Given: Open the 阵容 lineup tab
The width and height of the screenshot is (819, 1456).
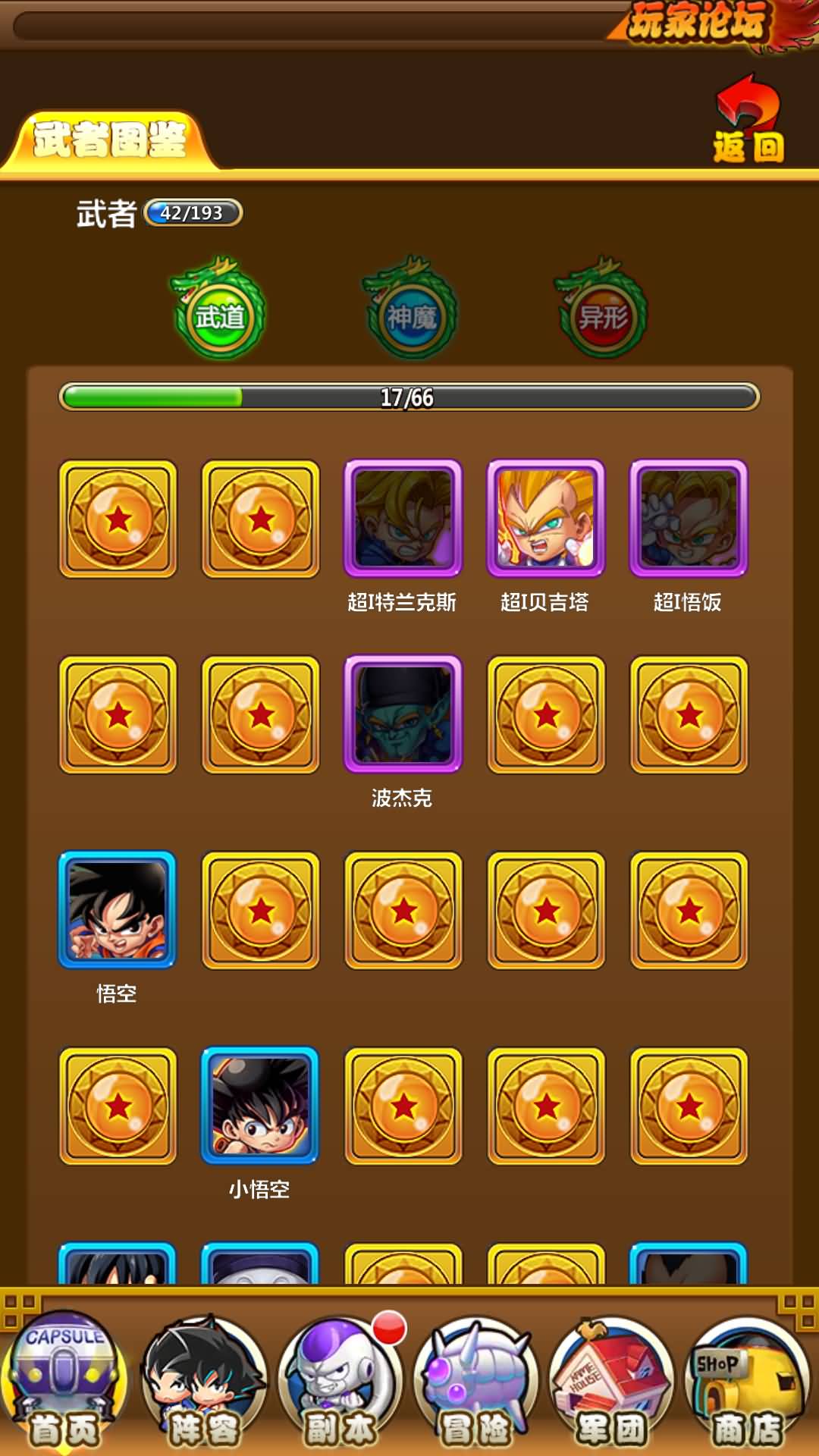Looking at the screenshot, I should coord(203,1383).
